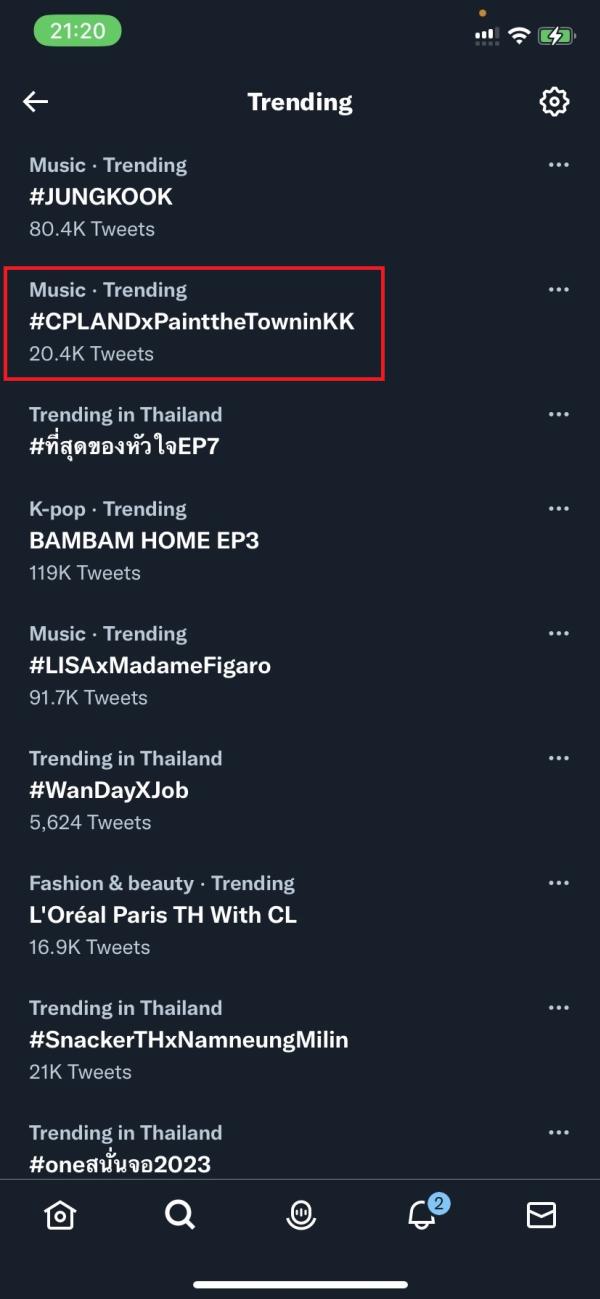Open more options for BAMBAM HOME EP3
600x1299 pixels.
[559, 509]
